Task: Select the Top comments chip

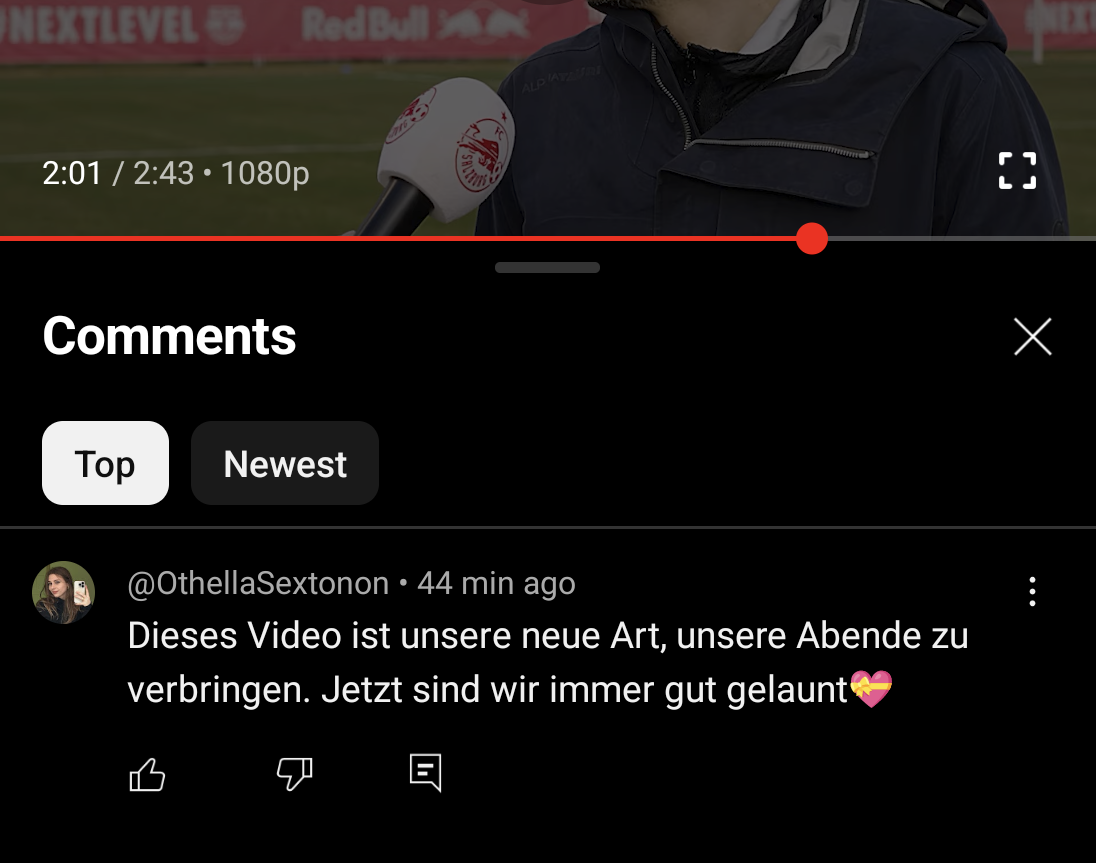Action: [105, 464]
